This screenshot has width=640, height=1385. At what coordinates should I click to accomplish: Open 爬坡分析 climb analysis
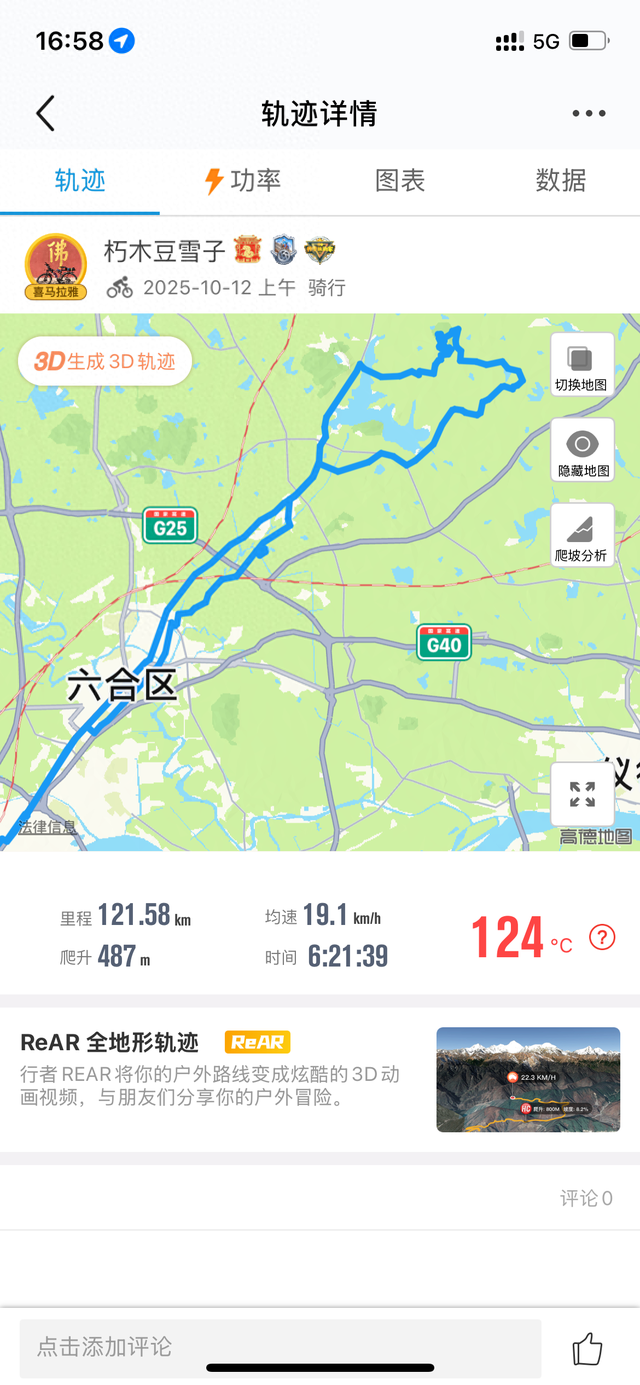pos(582,535)
